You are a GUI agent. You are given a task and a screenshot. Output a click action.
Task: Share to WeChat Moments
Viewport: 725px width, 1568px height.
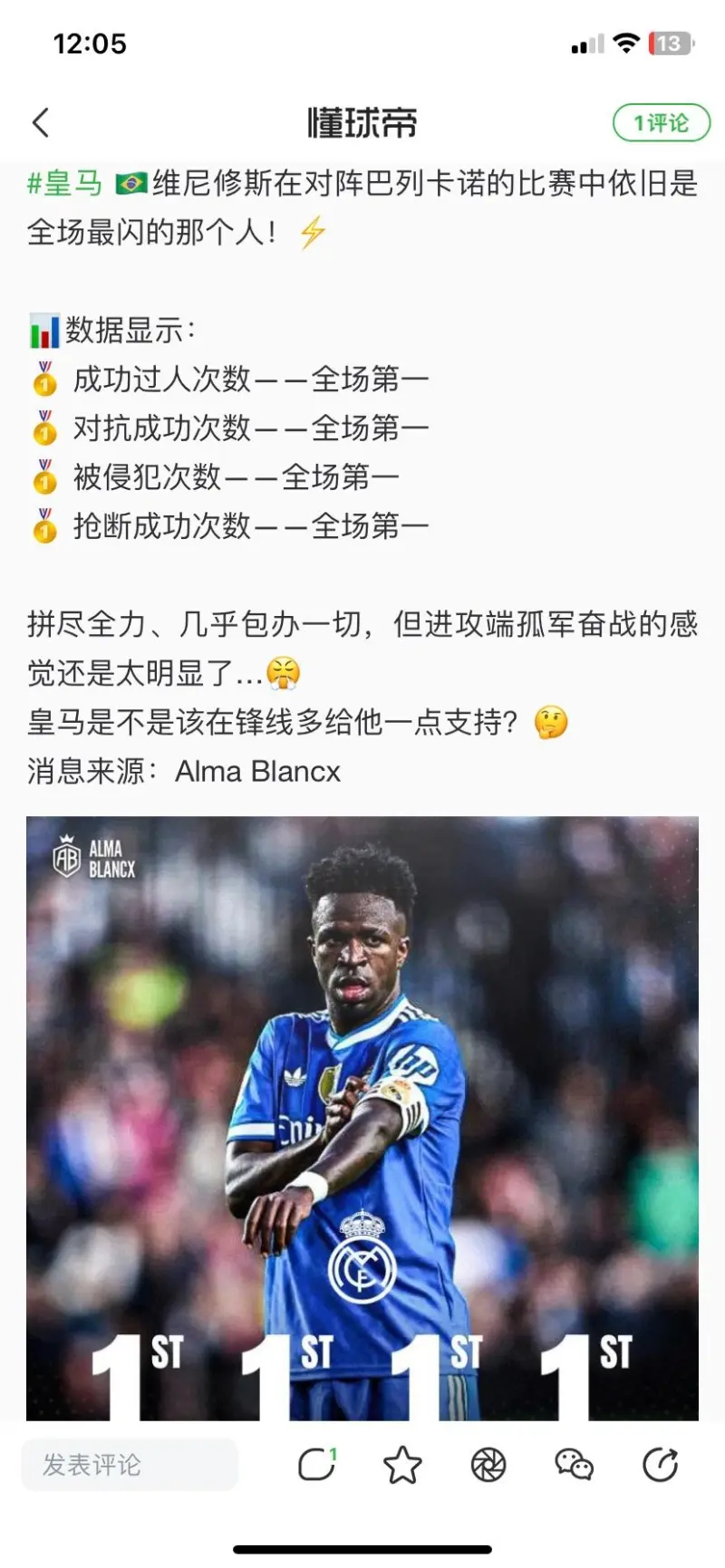click(x=488, y=1465)
